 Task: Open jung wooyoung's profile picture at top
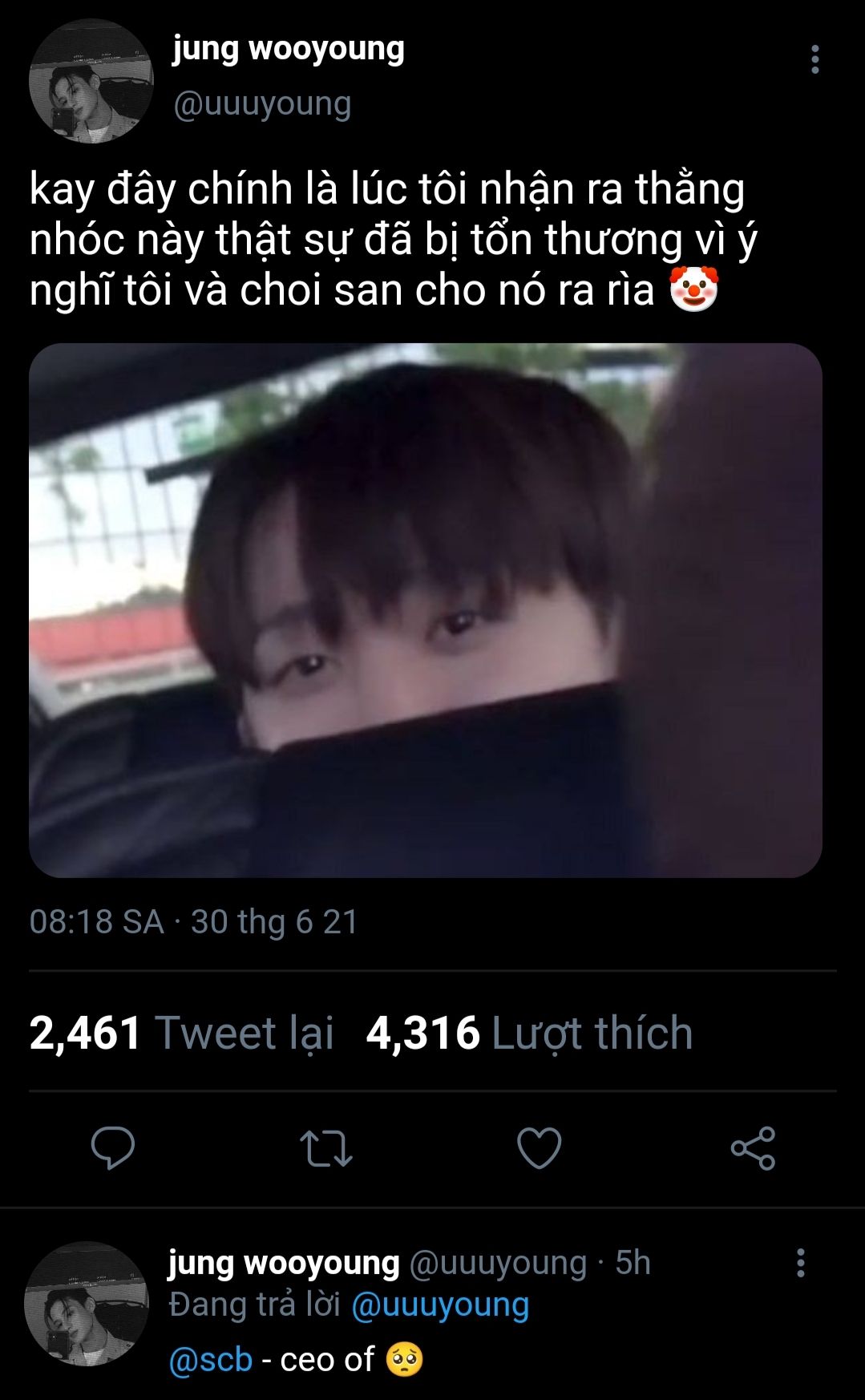pos(91,82)
